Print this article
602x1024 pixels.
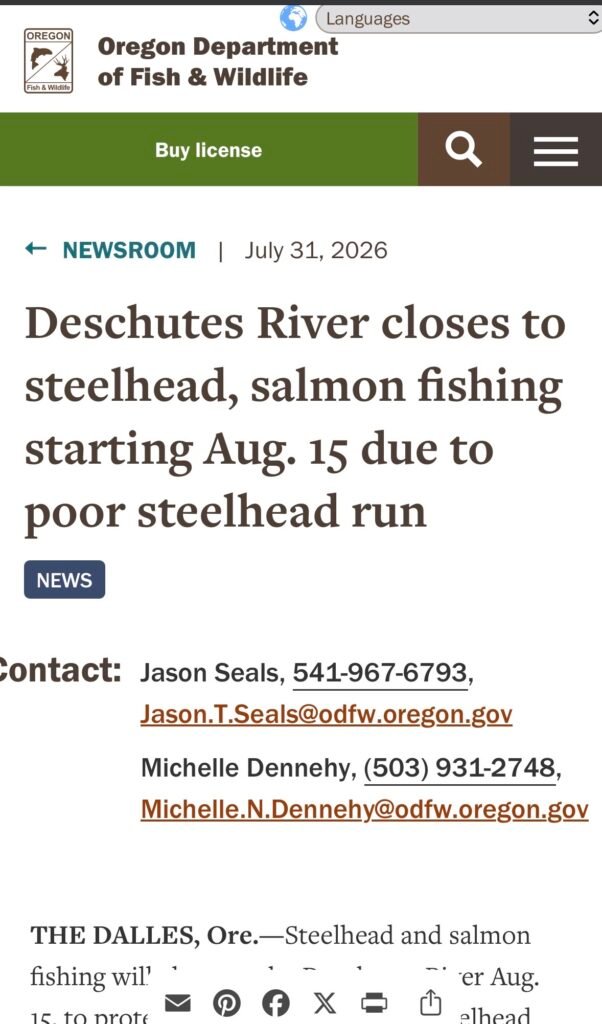pyautogui.click(x=374, y=1002)
